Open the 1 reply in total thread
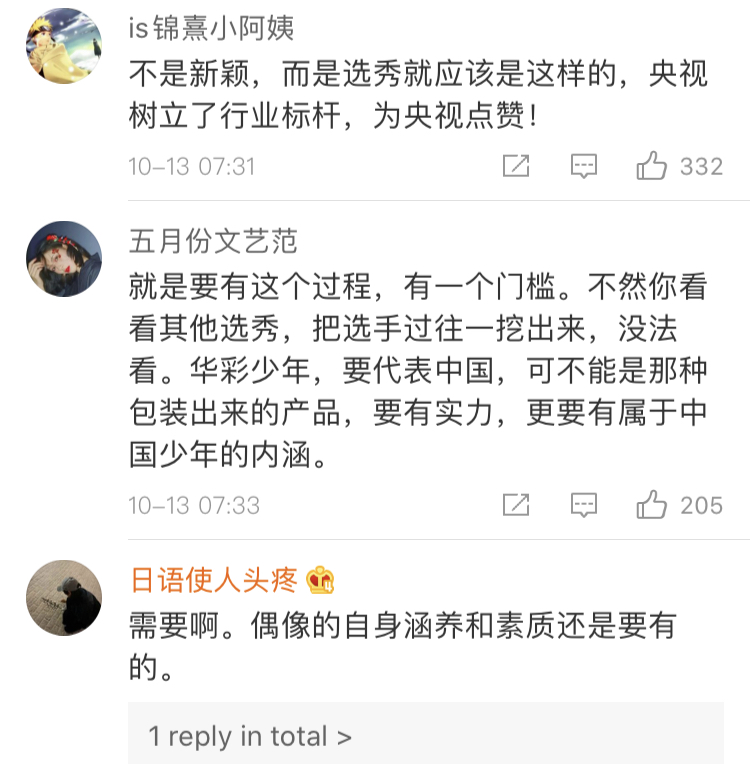This screenshot has height=764, width=750. 250,737
